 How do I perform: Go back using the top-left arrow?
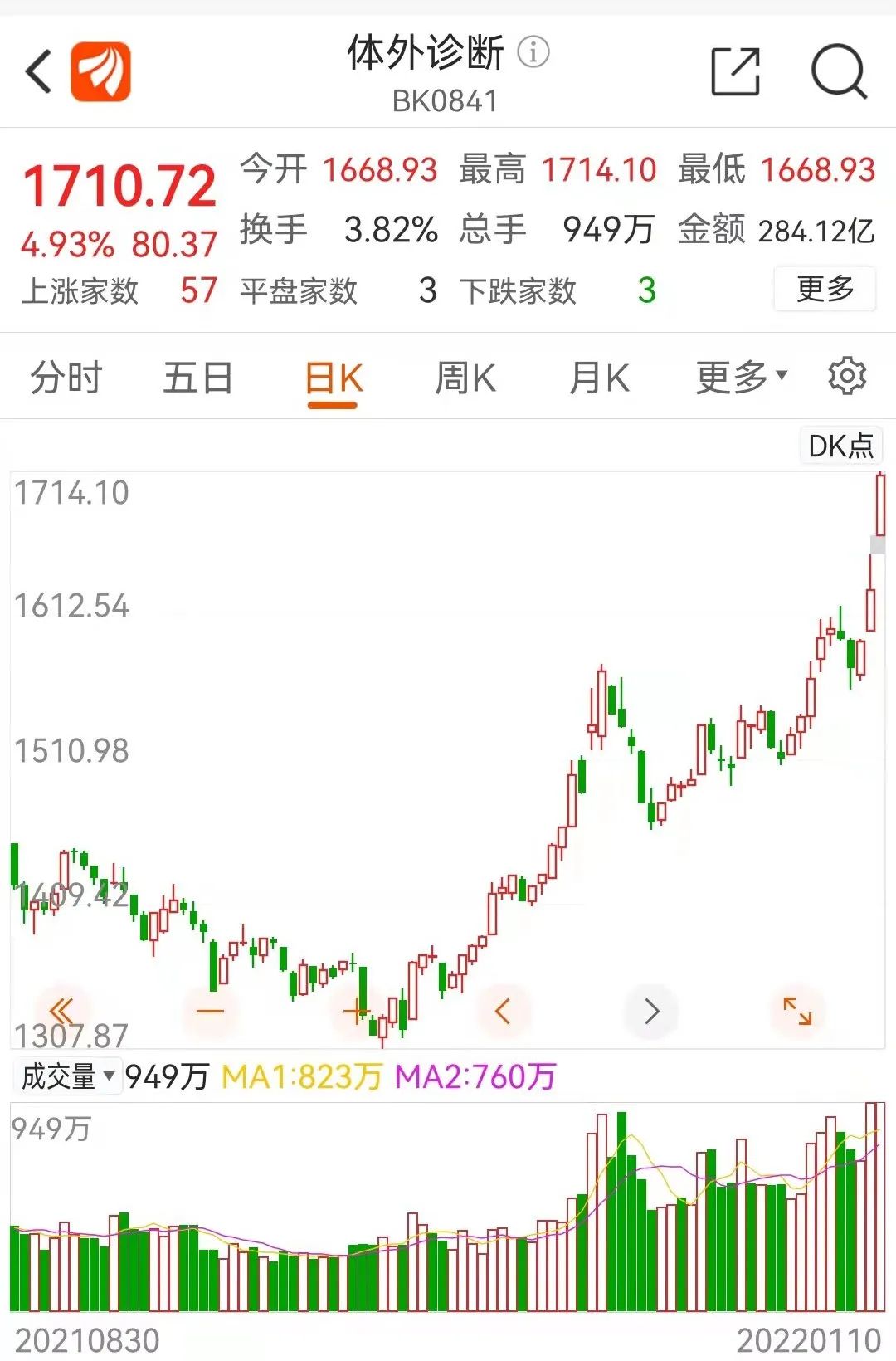[x=39, y=71]
